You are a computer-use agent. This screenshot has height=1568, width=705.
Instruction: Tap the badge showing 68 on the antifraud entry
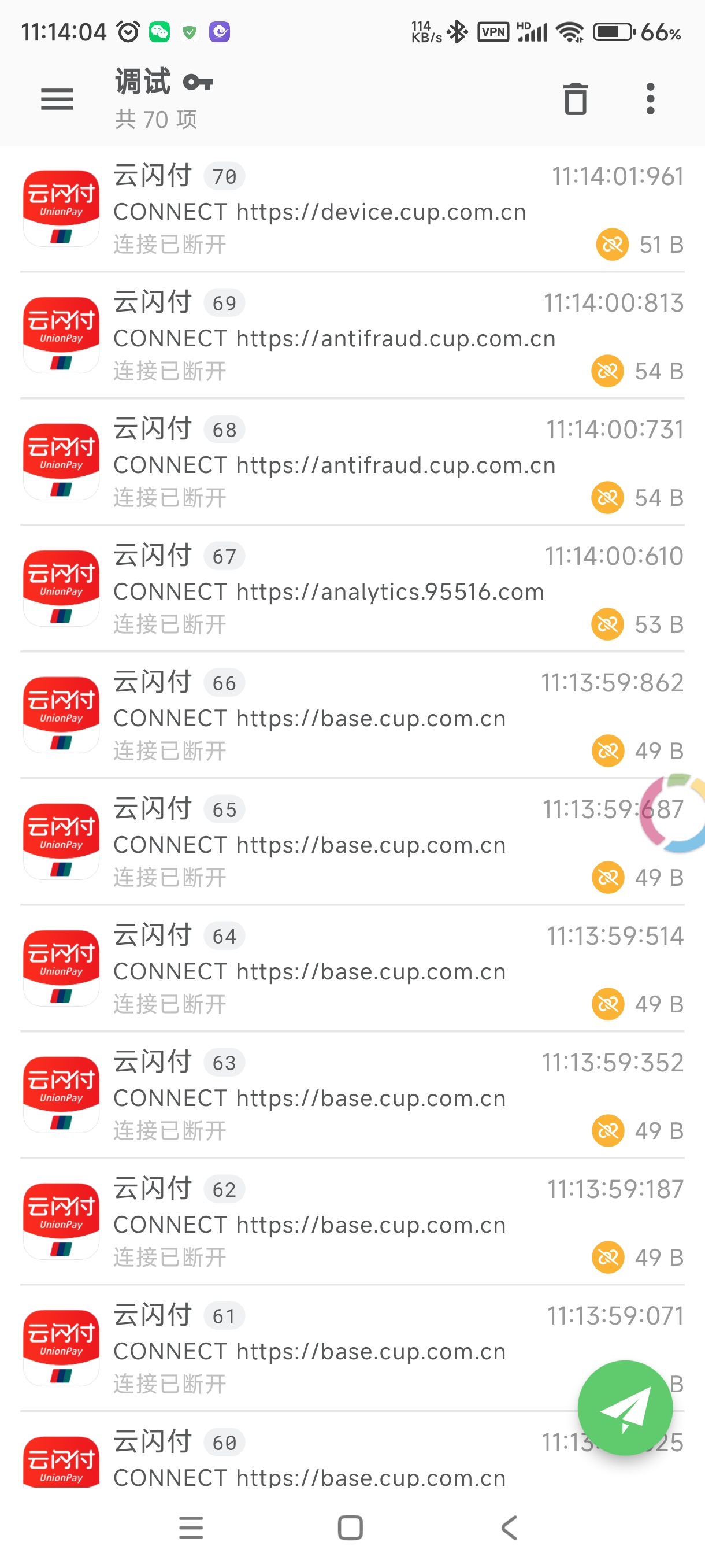coord(224,428)
